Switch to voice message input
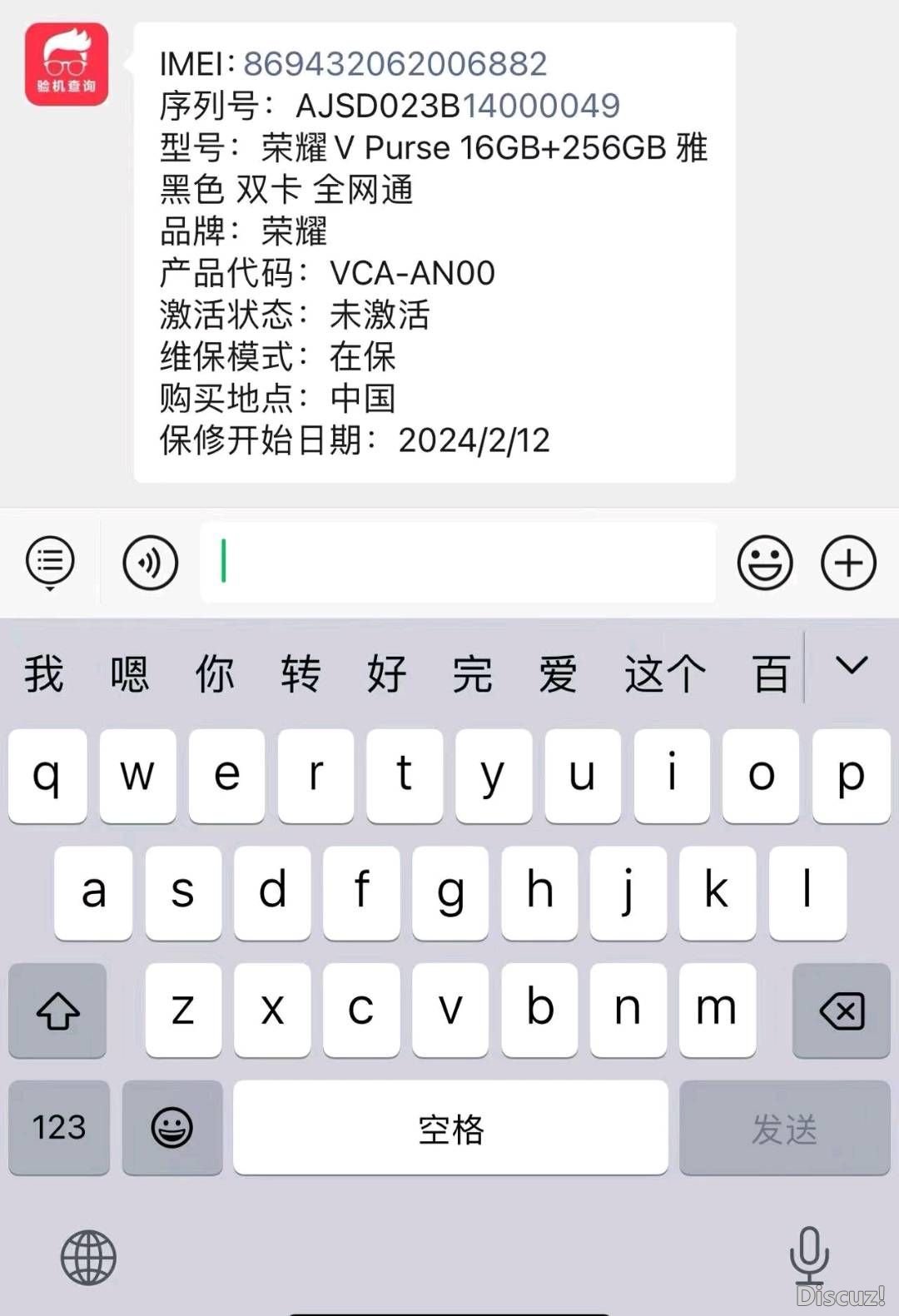 (x=150, y=563)
